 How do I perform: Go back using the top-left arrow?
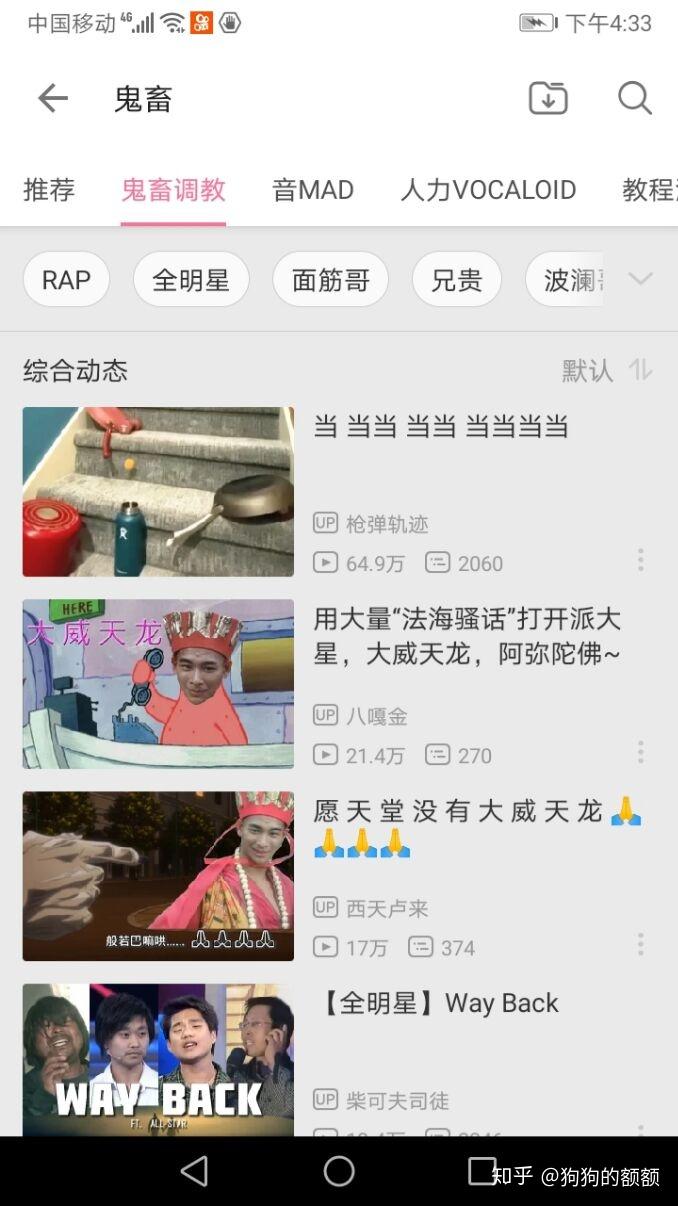pos(52,98)
